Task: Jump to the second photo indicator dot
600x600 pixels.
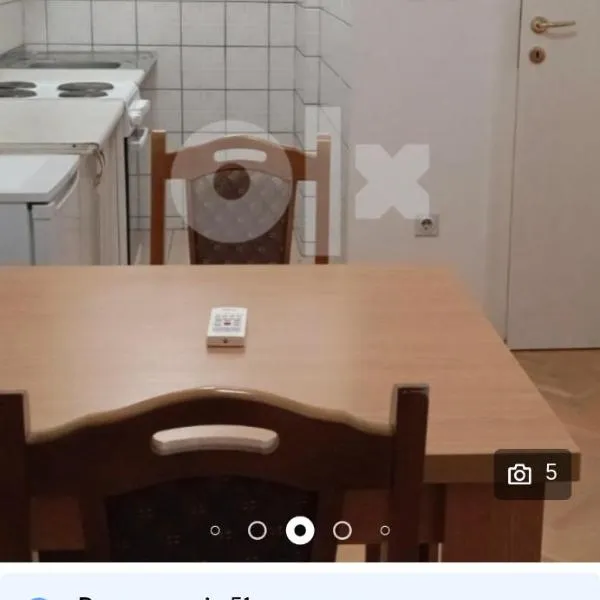Action: 257,530
